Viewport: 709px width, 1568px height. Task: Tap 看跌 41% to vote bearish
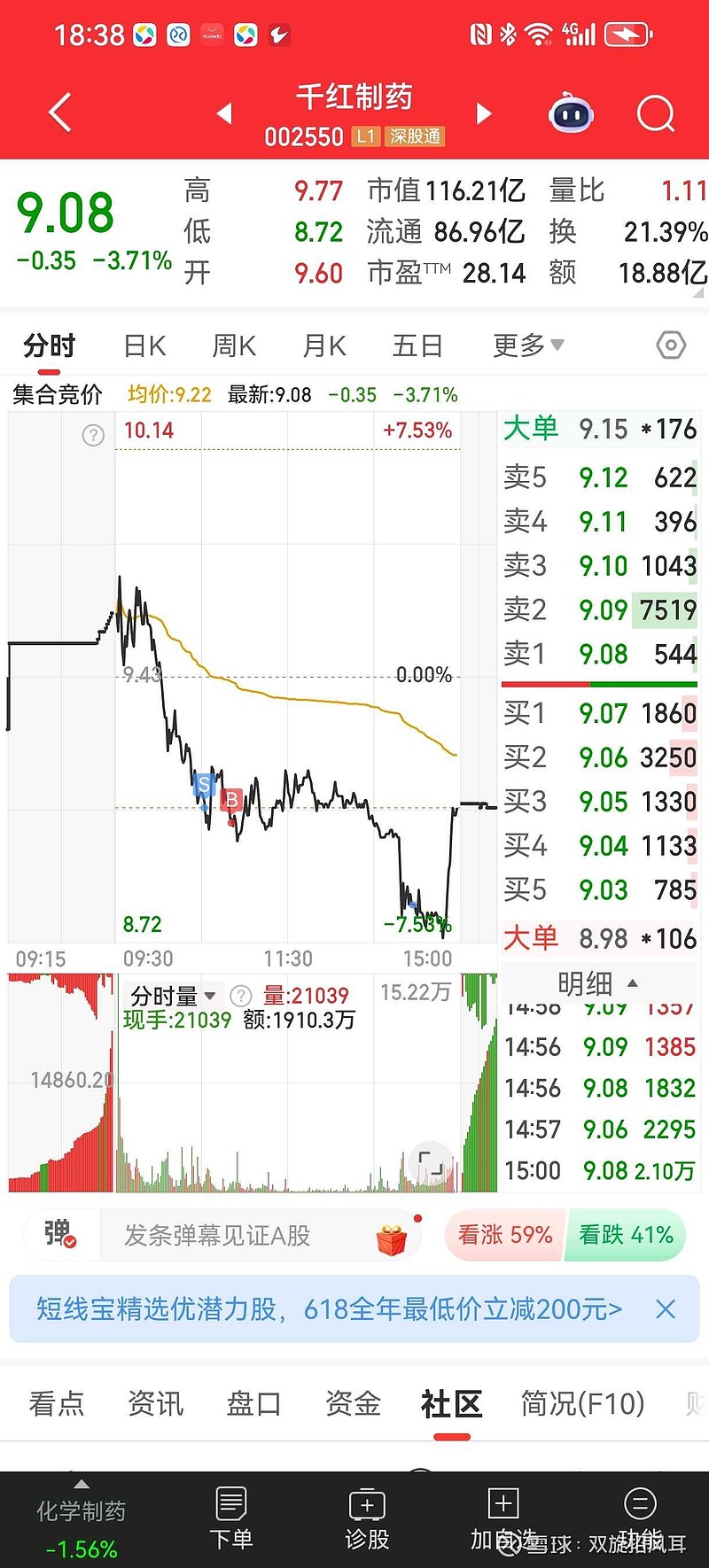(625, 1234)
